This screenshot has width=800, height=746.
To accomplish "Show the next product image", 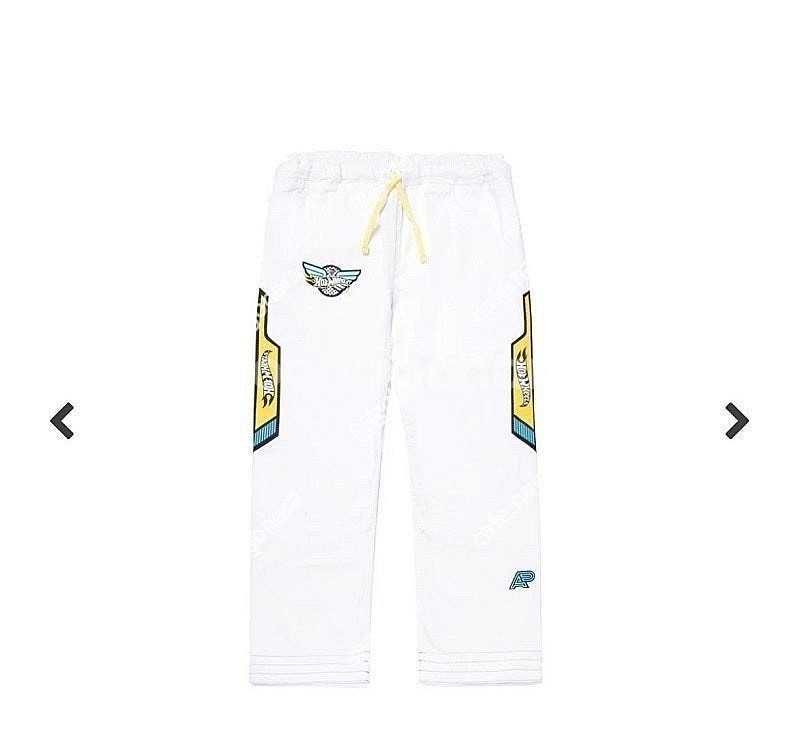I will tap(737, 420).
